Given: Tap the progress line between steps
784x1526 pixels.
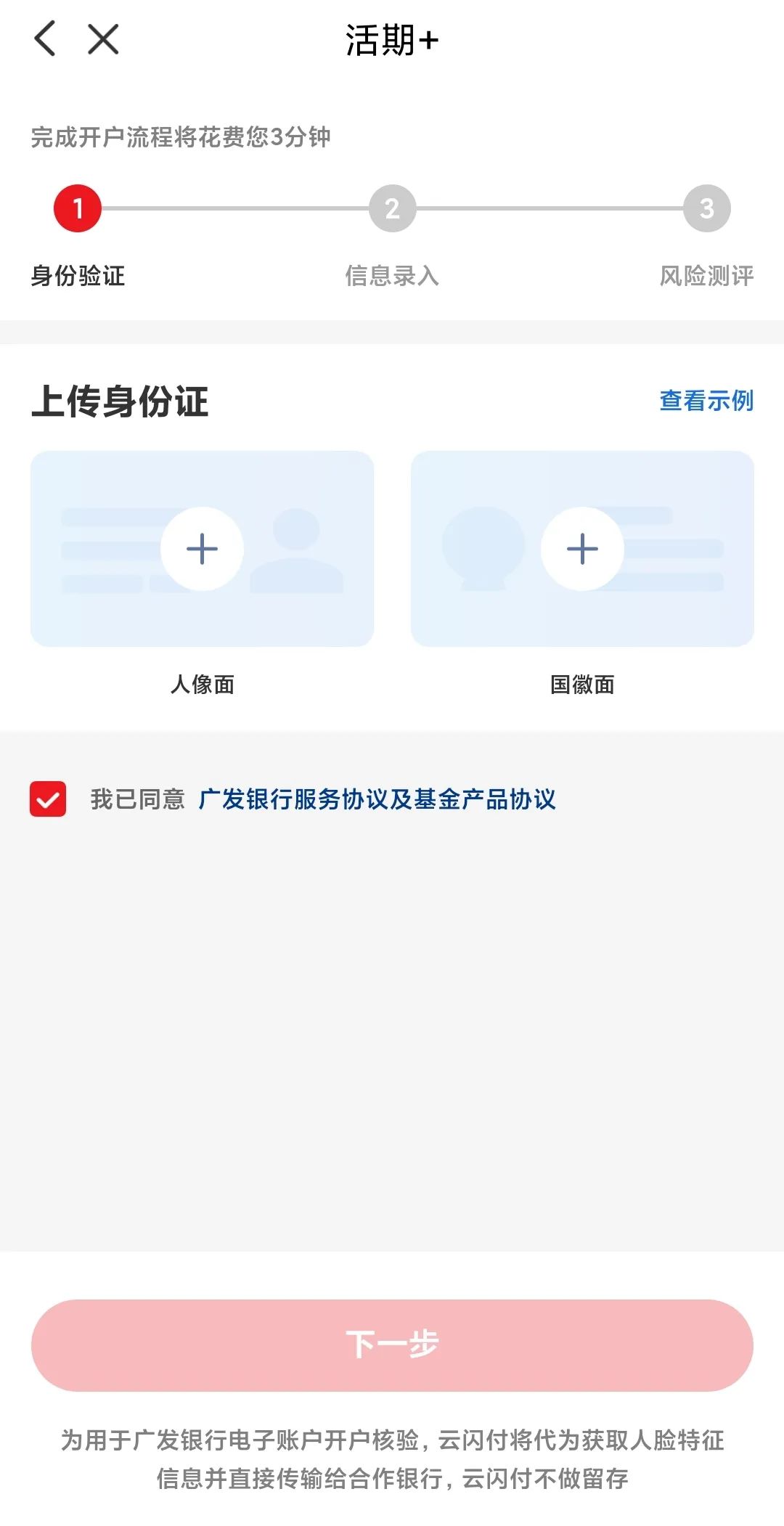Looking at the screenshot, I should click(x=232, y=209).
